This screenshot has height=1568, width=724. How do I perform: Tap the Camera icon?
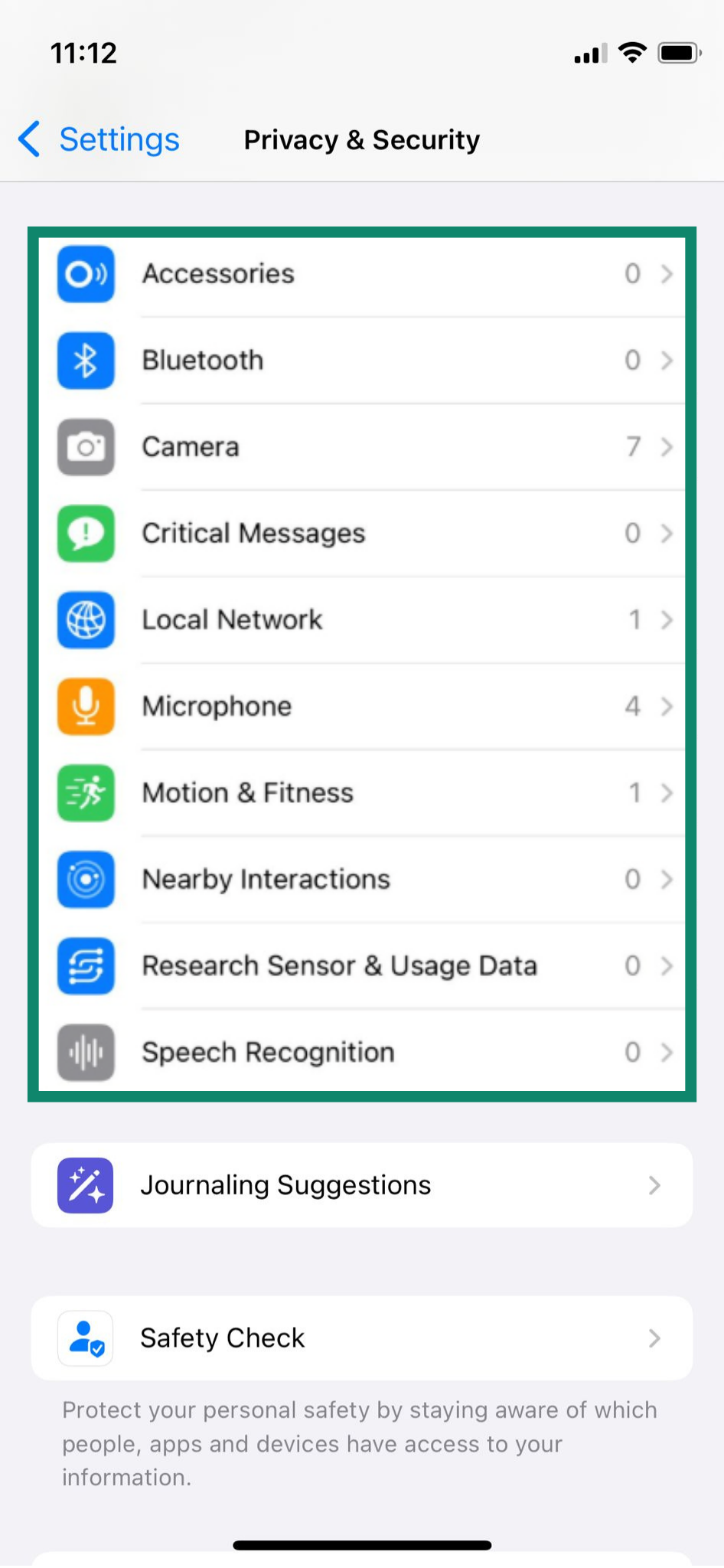point(85,448)
